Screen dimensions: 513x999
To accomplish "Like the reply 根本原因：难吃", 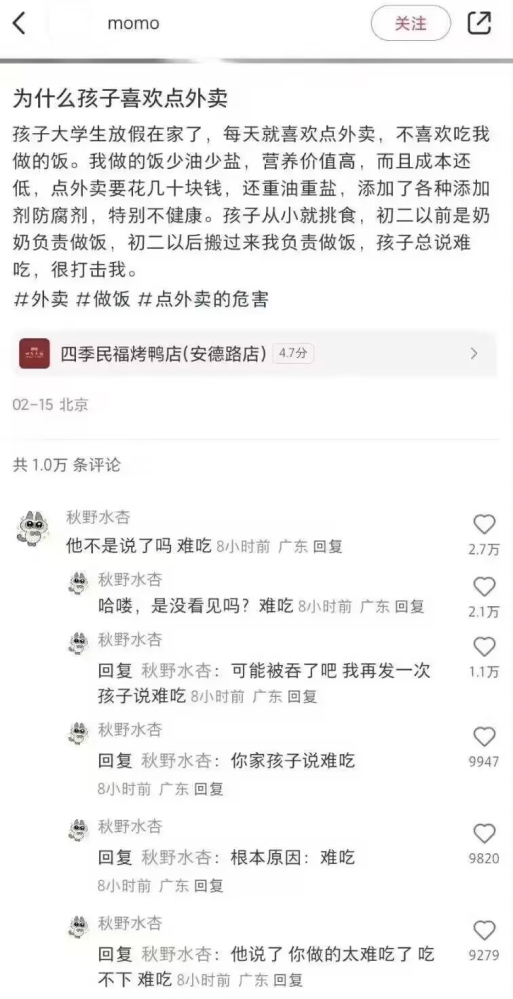I will coord(484,833).
